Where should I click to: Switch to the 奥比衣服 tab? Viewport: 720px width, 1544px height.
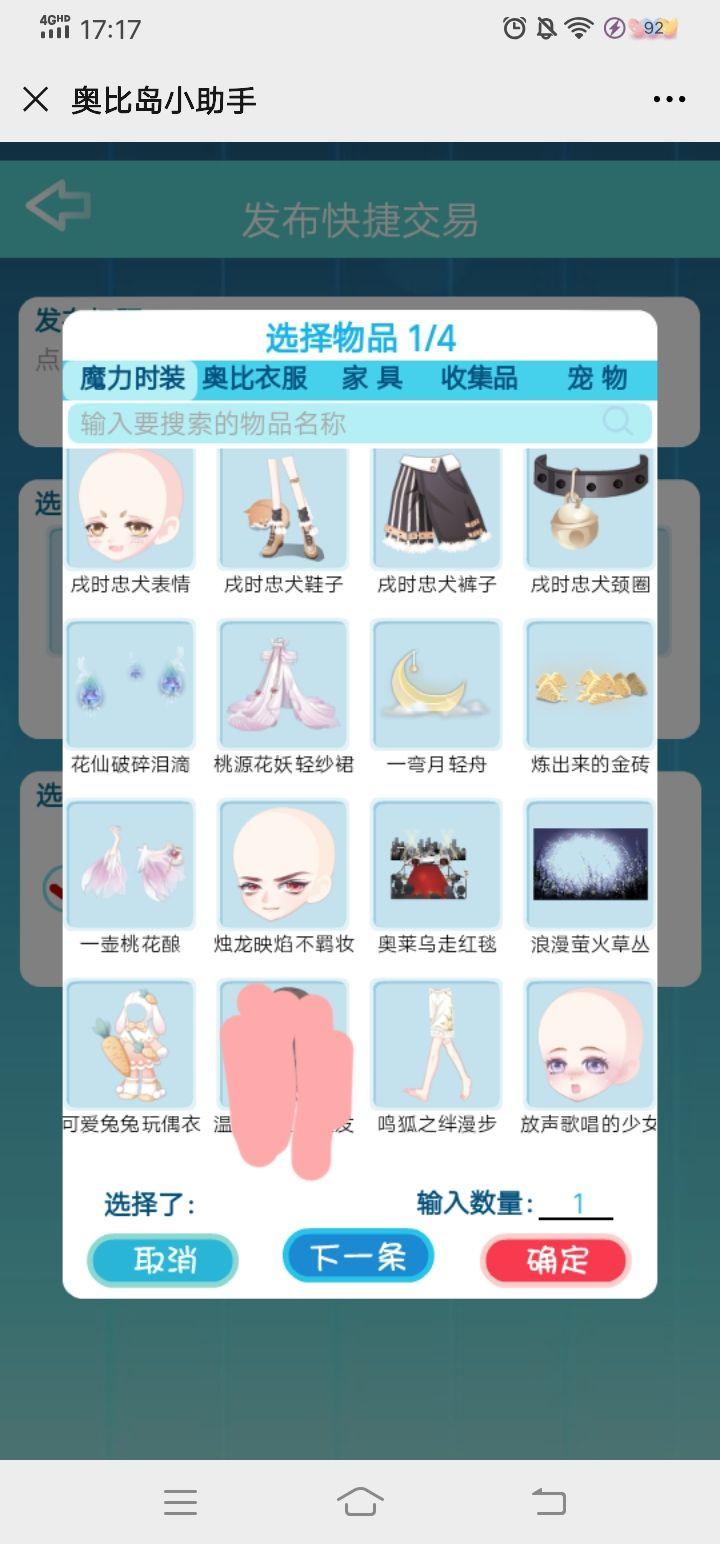254,378
